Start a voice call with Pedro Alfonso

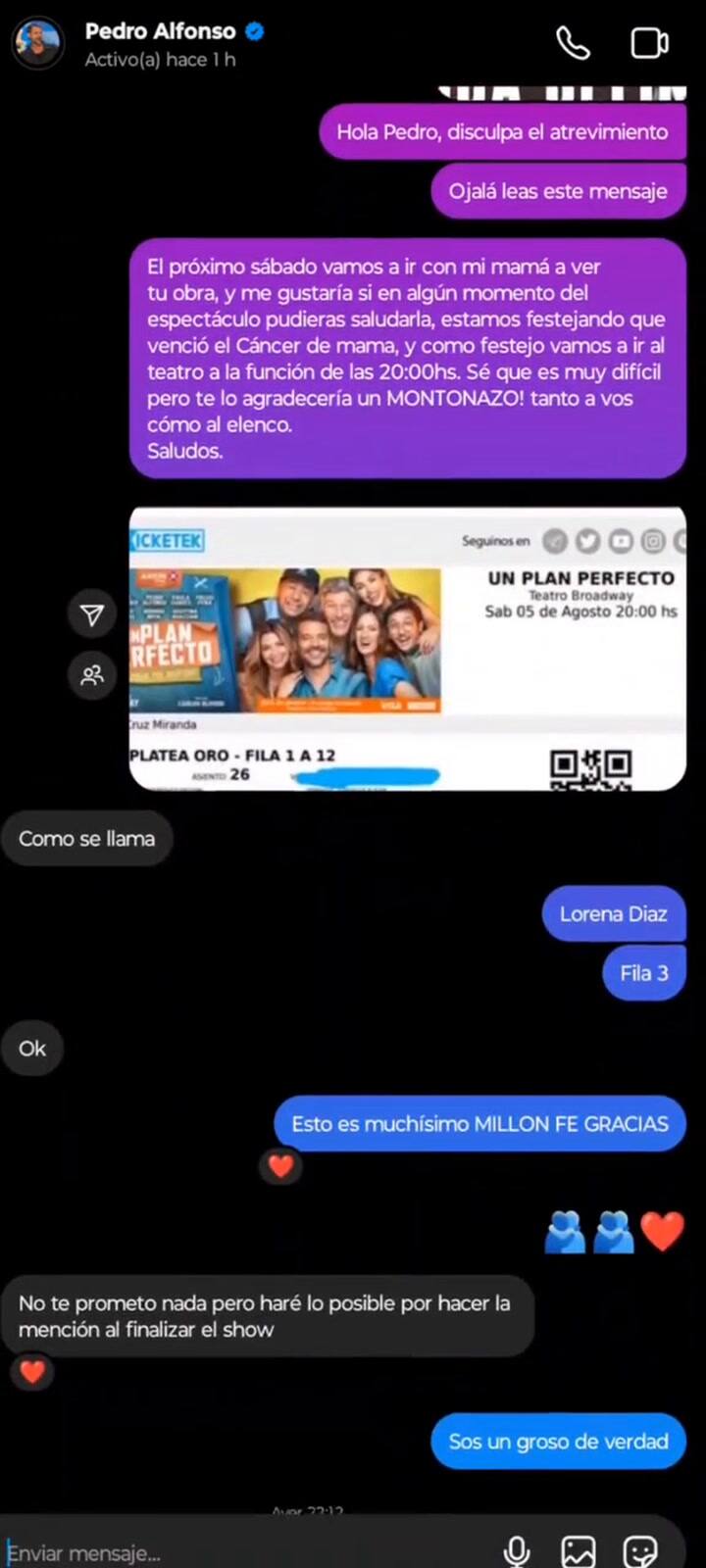[573, 43]
